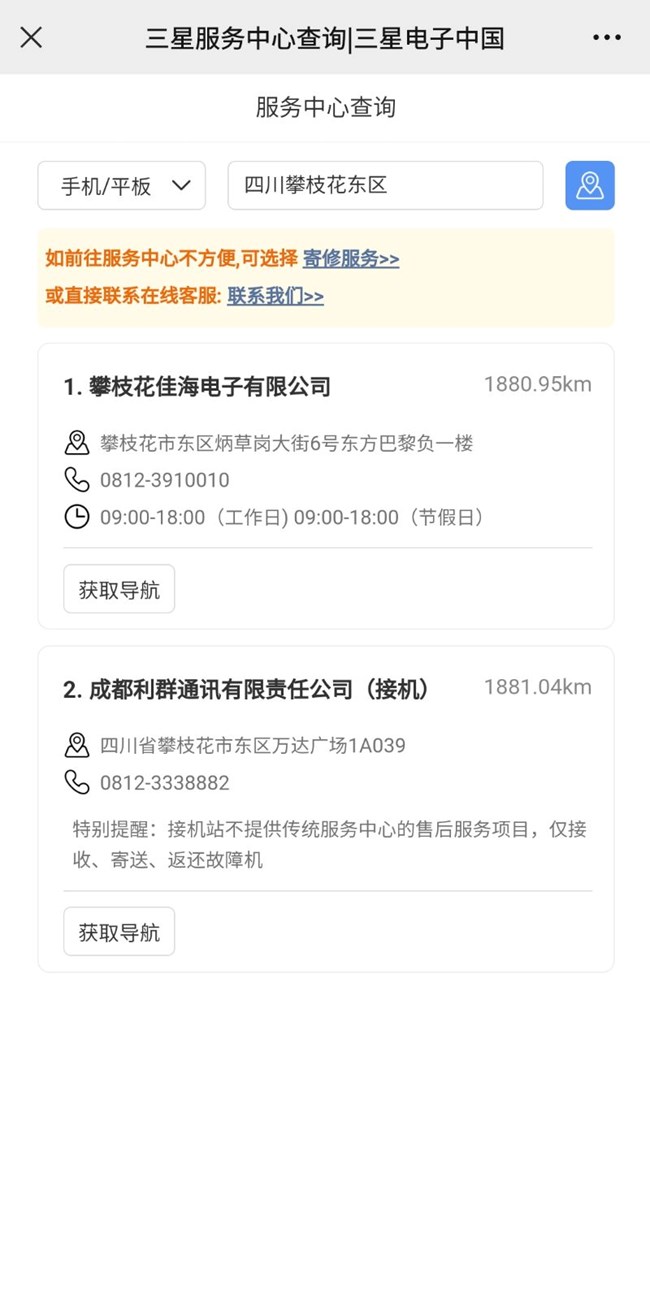Open the three-dot overflow menu
Screen dimensions: 650x1316
click(x=607, y=38)
